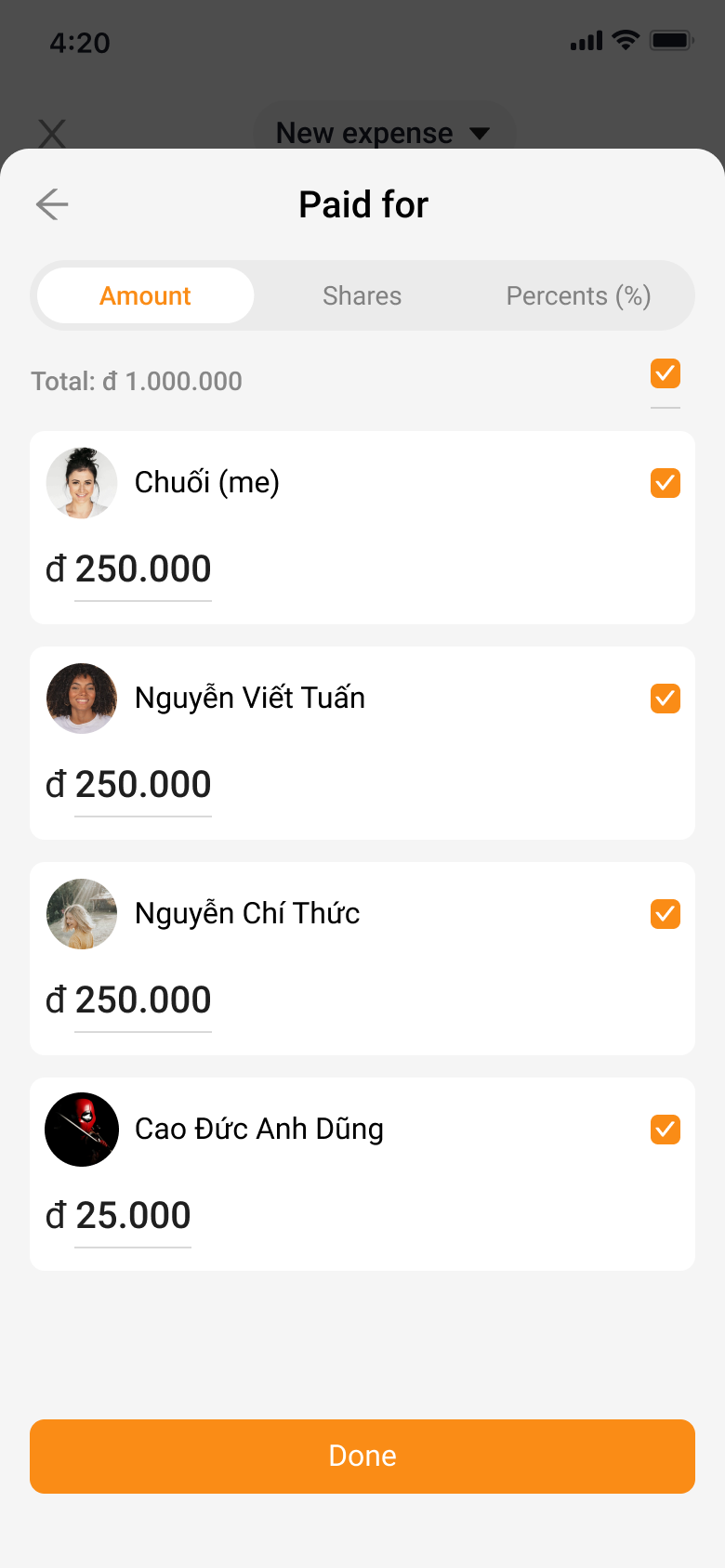Edit the amount for Chuối (me)
Viewport: 725px width, 1568px height.
tap(143, 569)
